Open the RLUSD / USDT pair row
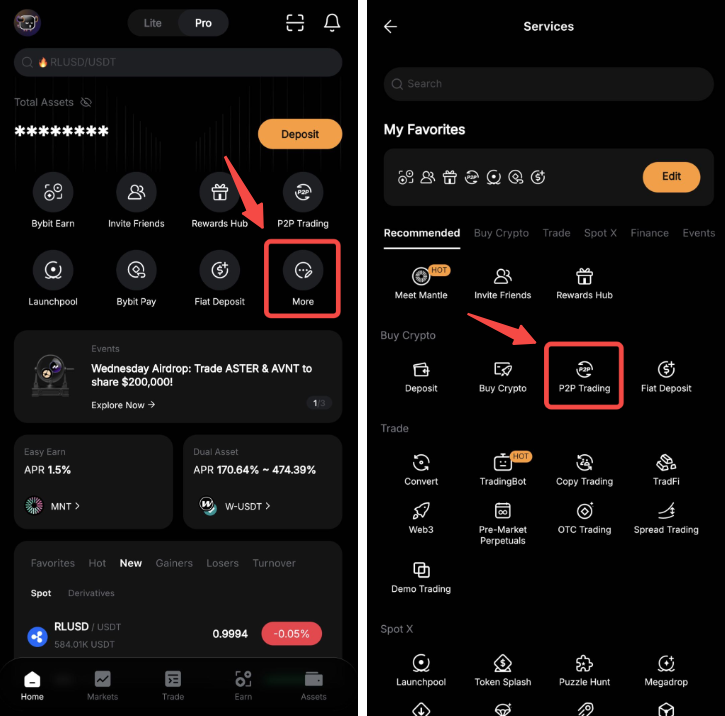The height and width of the screenshot is (716, 725). tap(178, 635)
